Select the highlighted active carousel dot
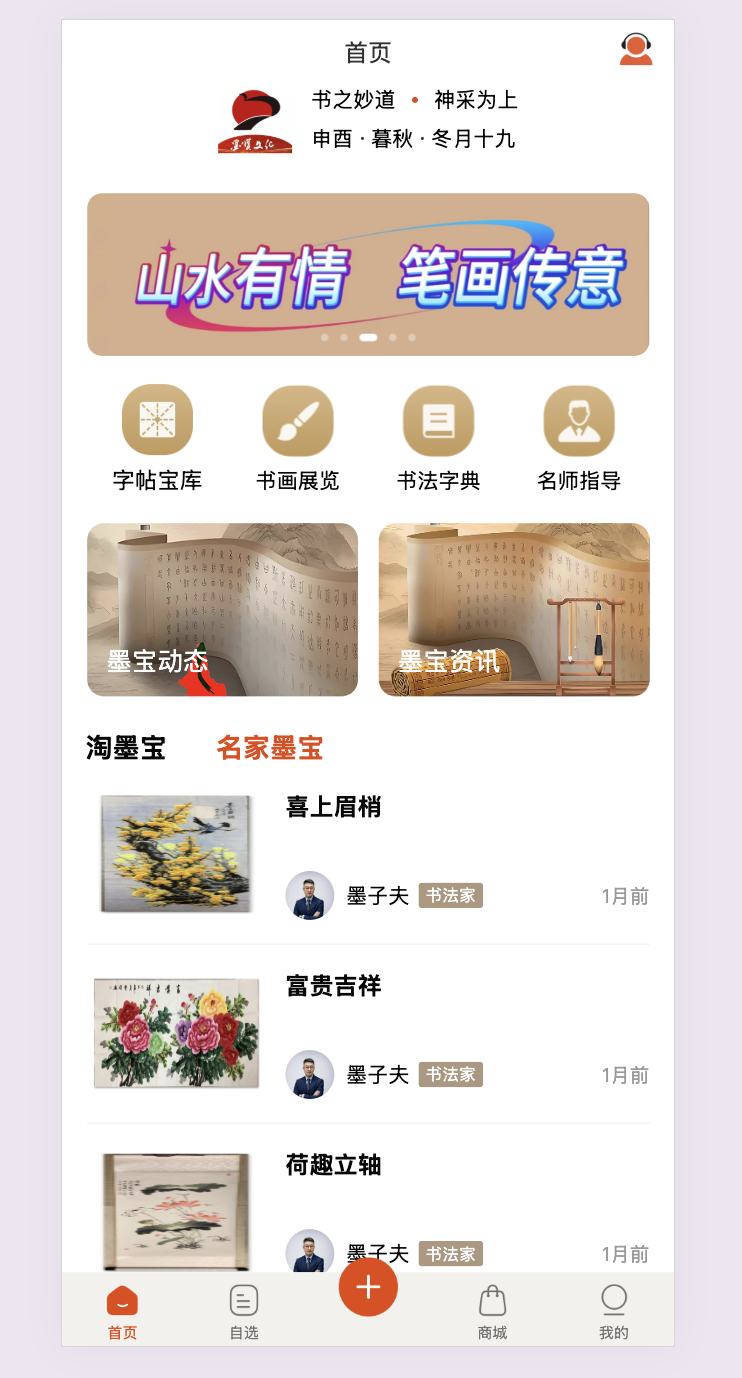Image resolution: width=742 pixels, height=1378 pixels. (x=366, y=338)
